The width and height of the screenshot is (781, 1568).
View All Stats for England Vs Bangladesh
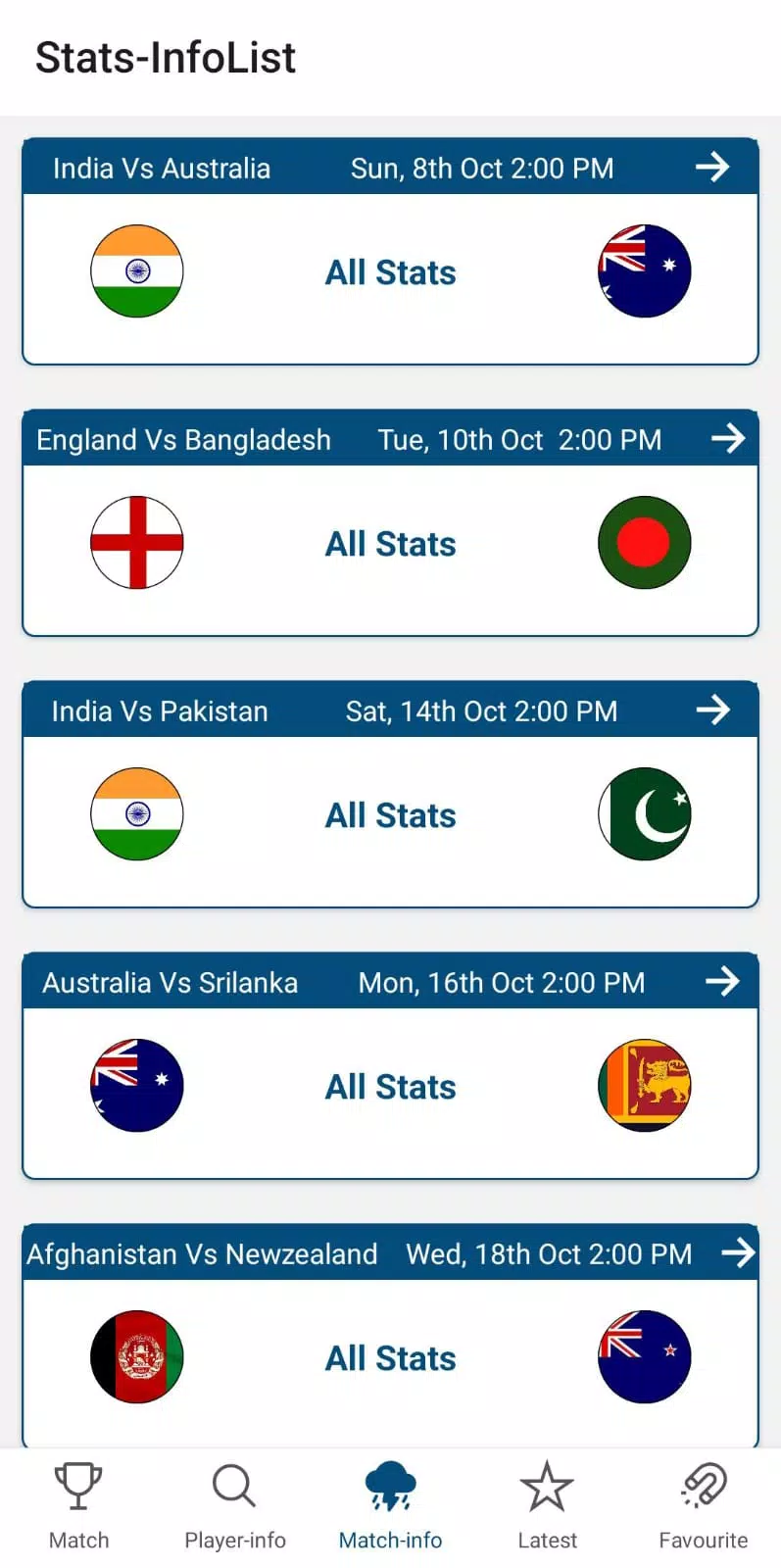pos(390,544)
